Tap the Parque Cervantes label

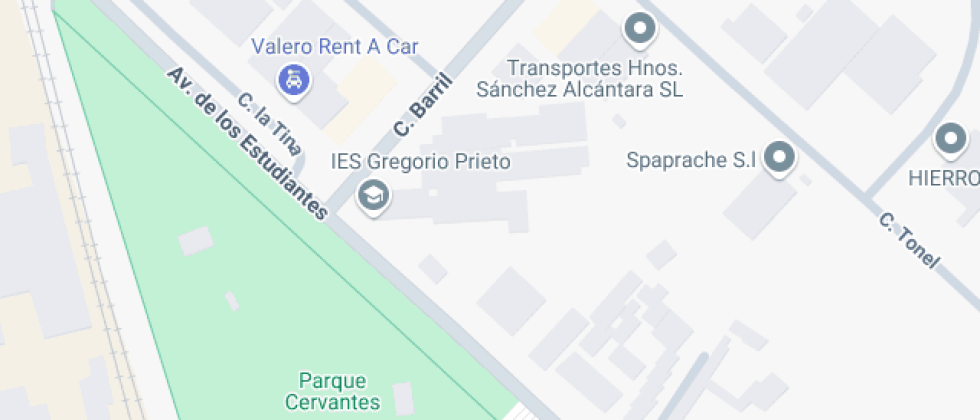tap(341, 391)
